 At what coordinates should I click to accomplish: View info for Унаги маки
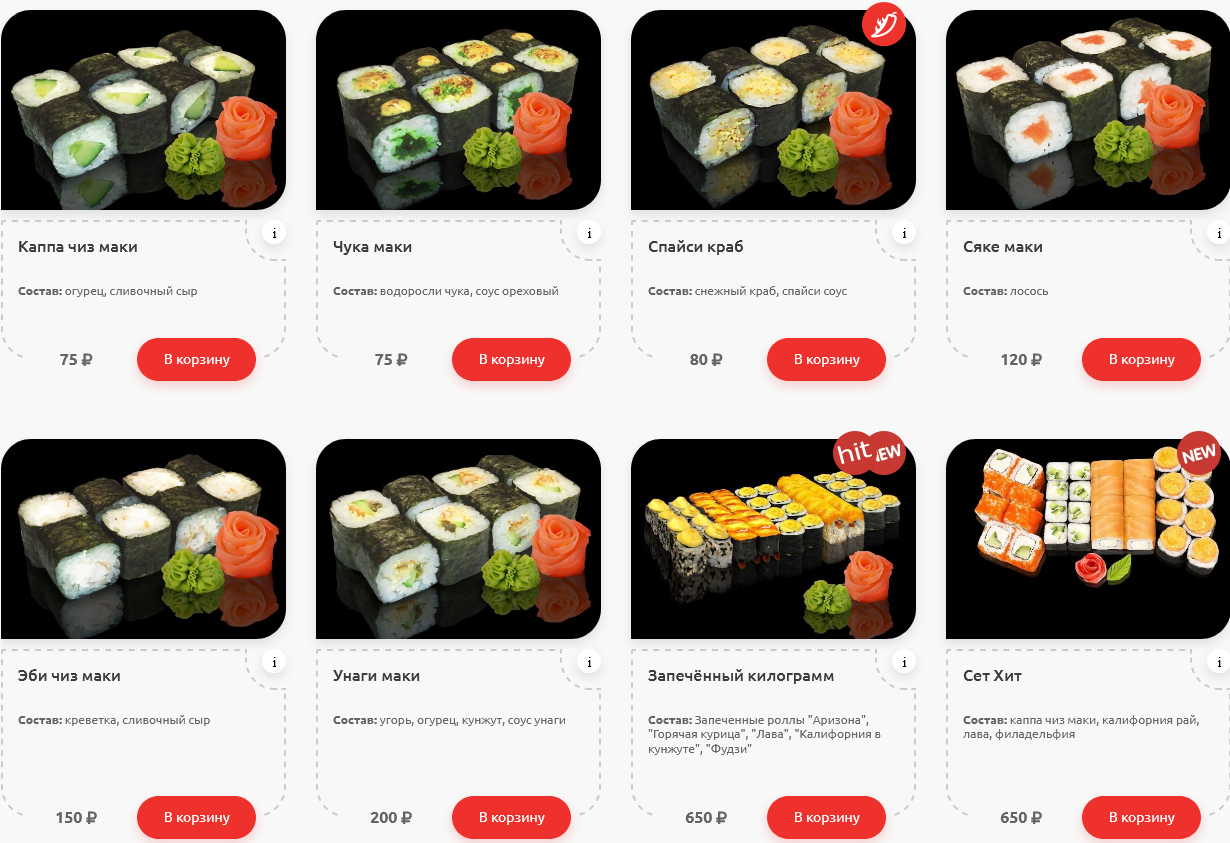589,662
